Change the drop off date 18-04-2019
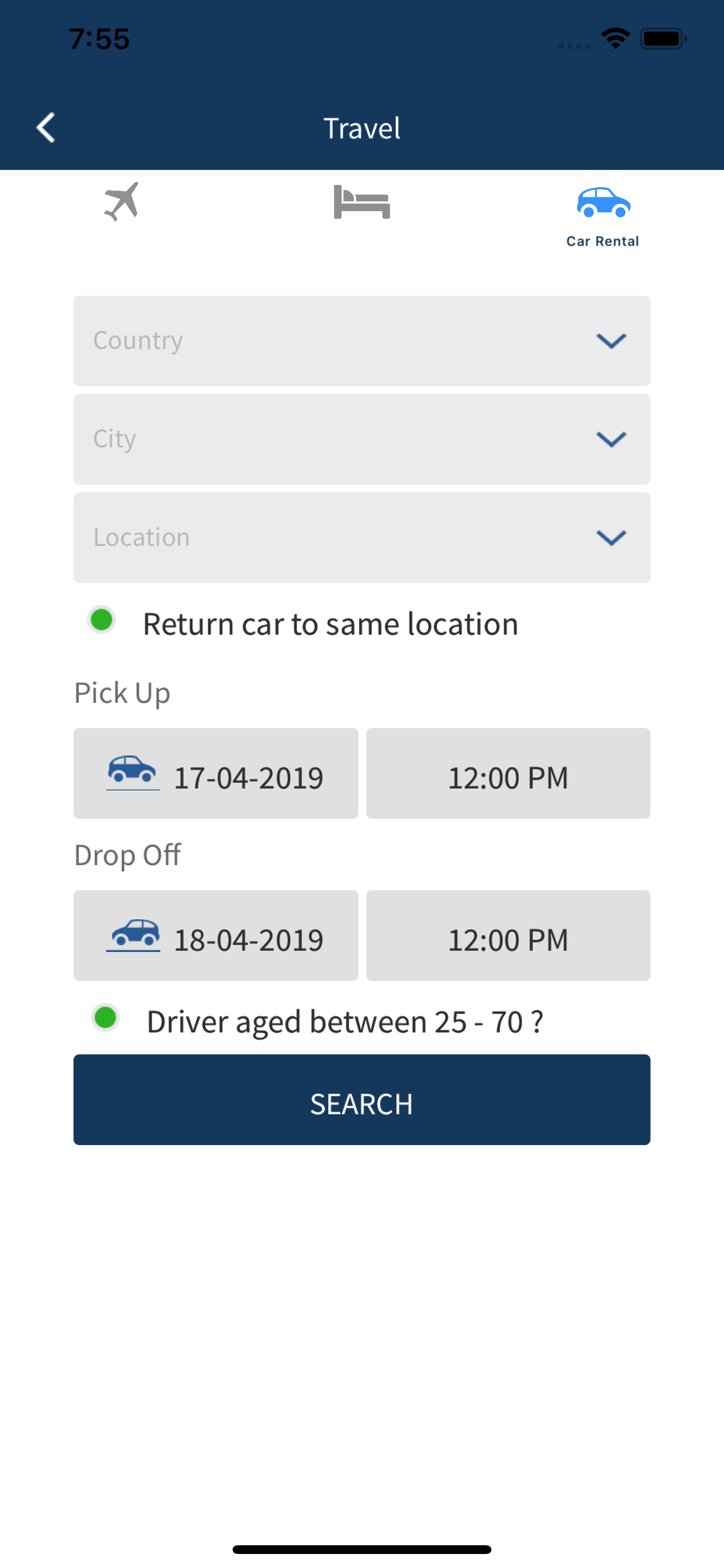This screenshot has height=1568, width=724. [x=216, y=936]
